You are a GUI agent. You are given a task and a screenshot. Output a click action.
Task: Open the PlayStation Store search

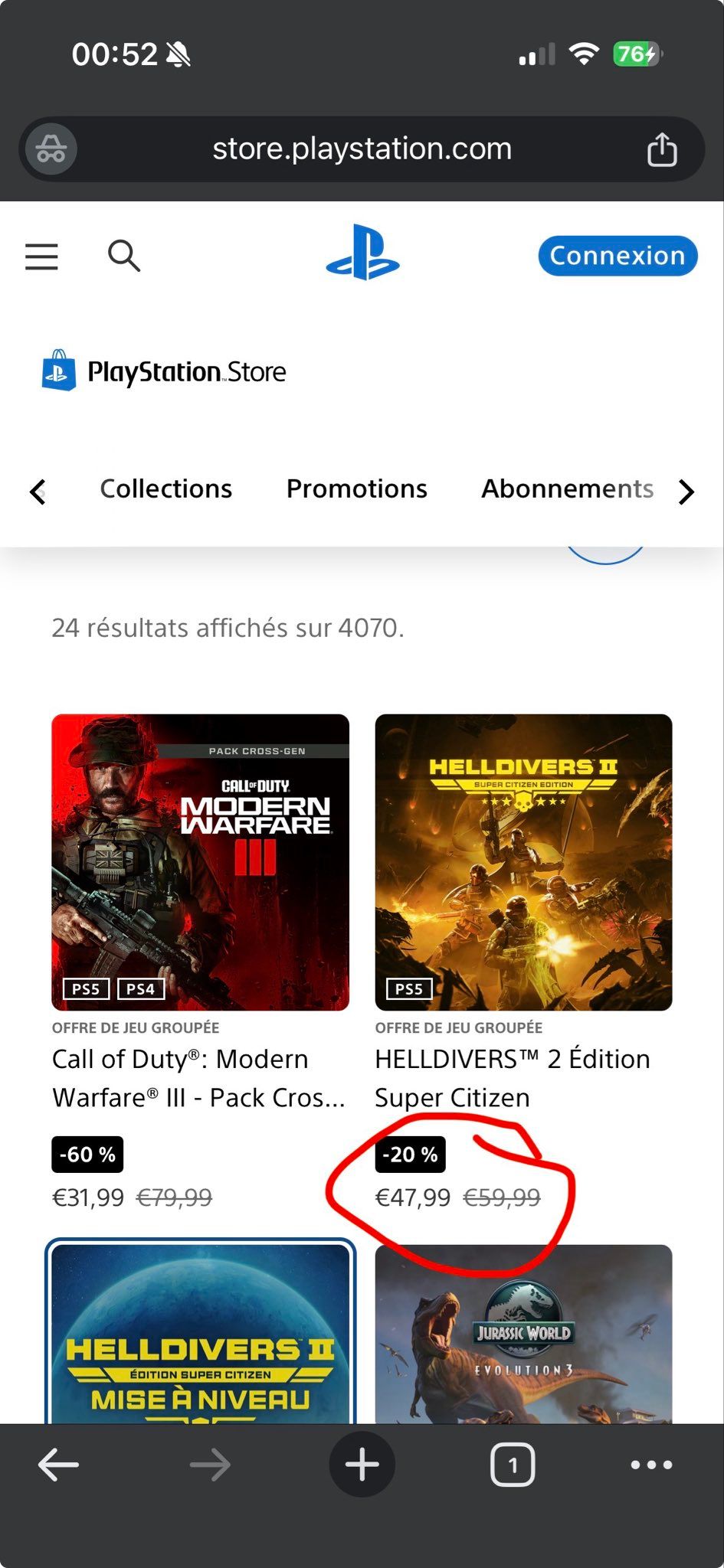123,256
